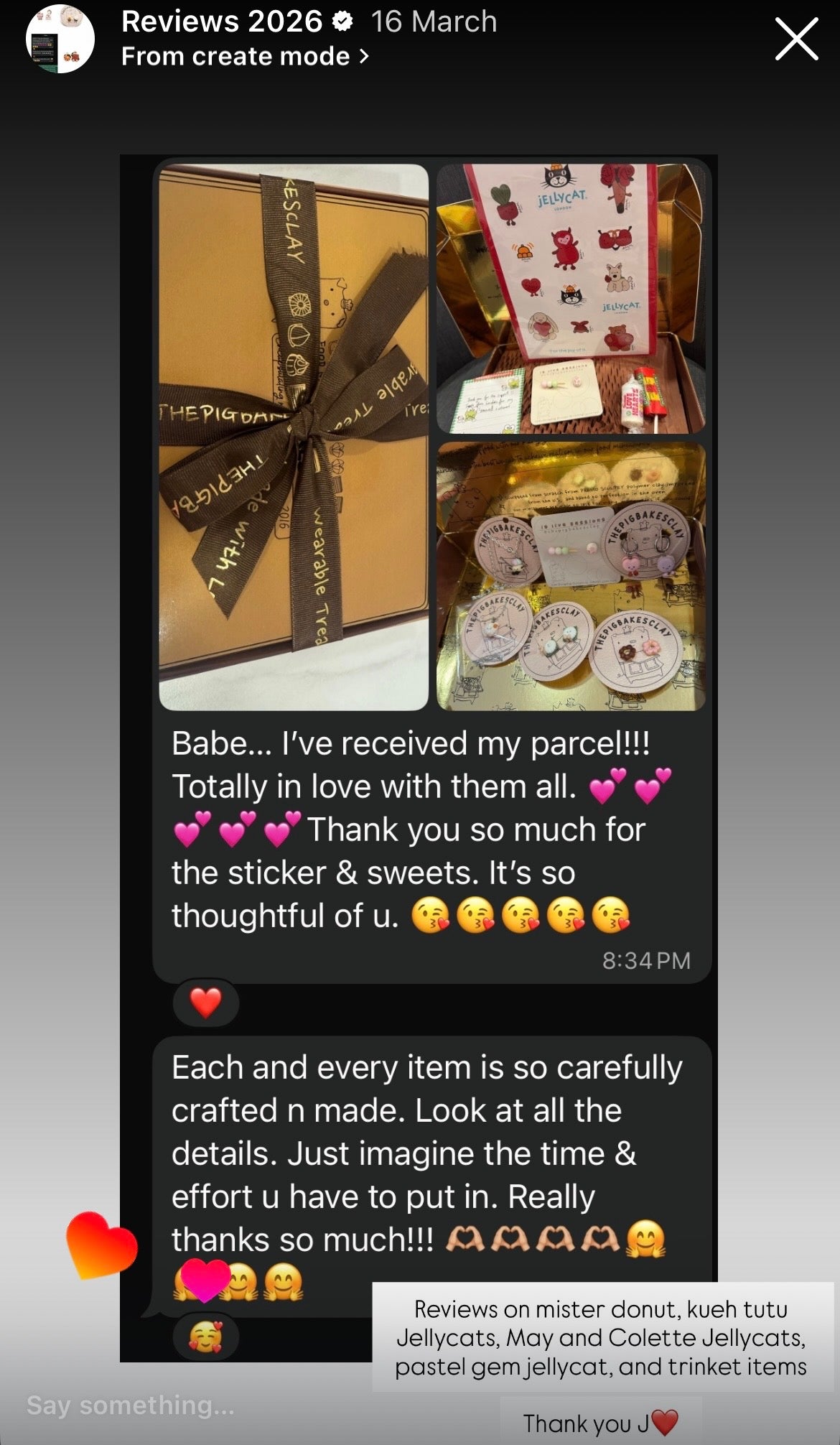Close the story viewer
This screenshot has width=840, height=1445.
click(796, 40)
